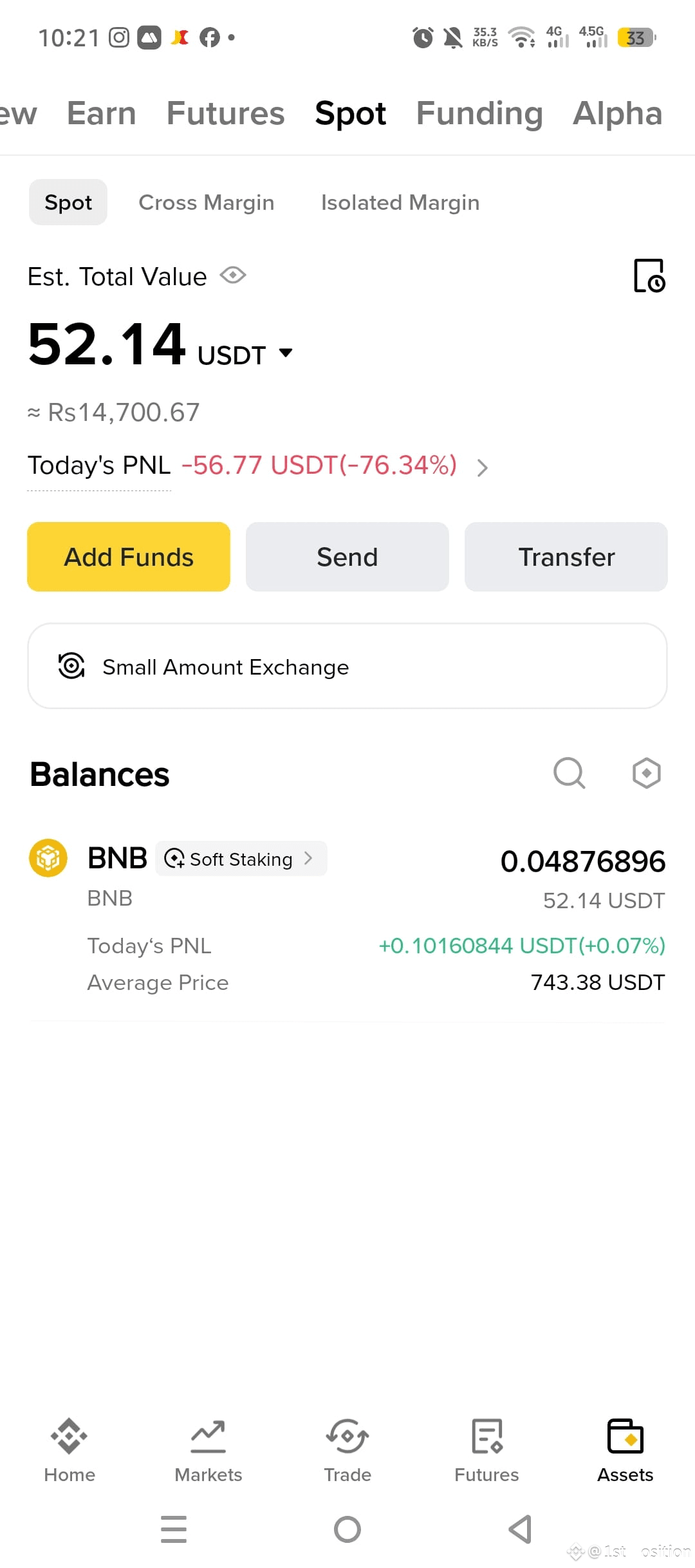The image size is (695, 1568).
Task: Go to the Trade bottom tab
Action: [347, 1451]
